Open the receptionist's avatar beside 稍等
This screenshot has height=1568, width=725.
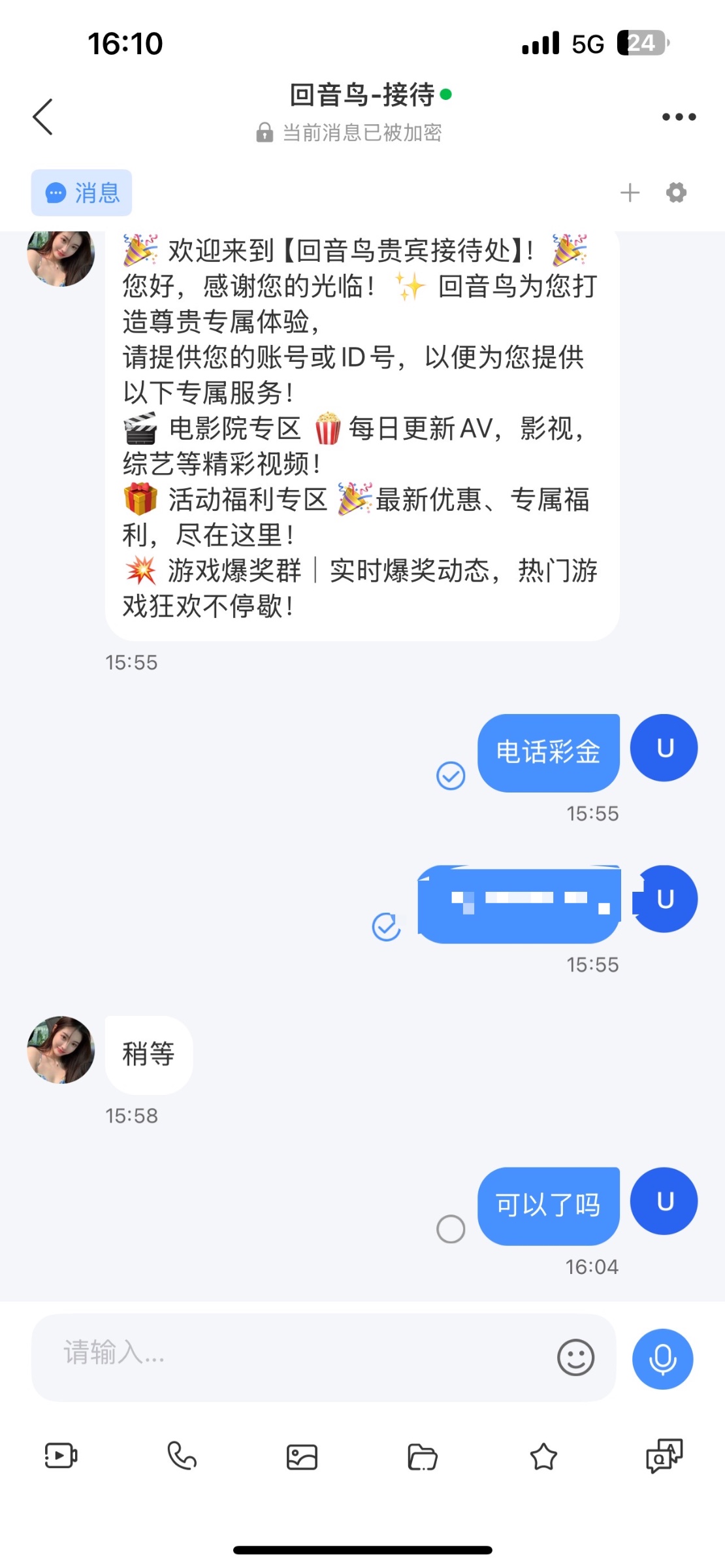[x=61, y=1050]
